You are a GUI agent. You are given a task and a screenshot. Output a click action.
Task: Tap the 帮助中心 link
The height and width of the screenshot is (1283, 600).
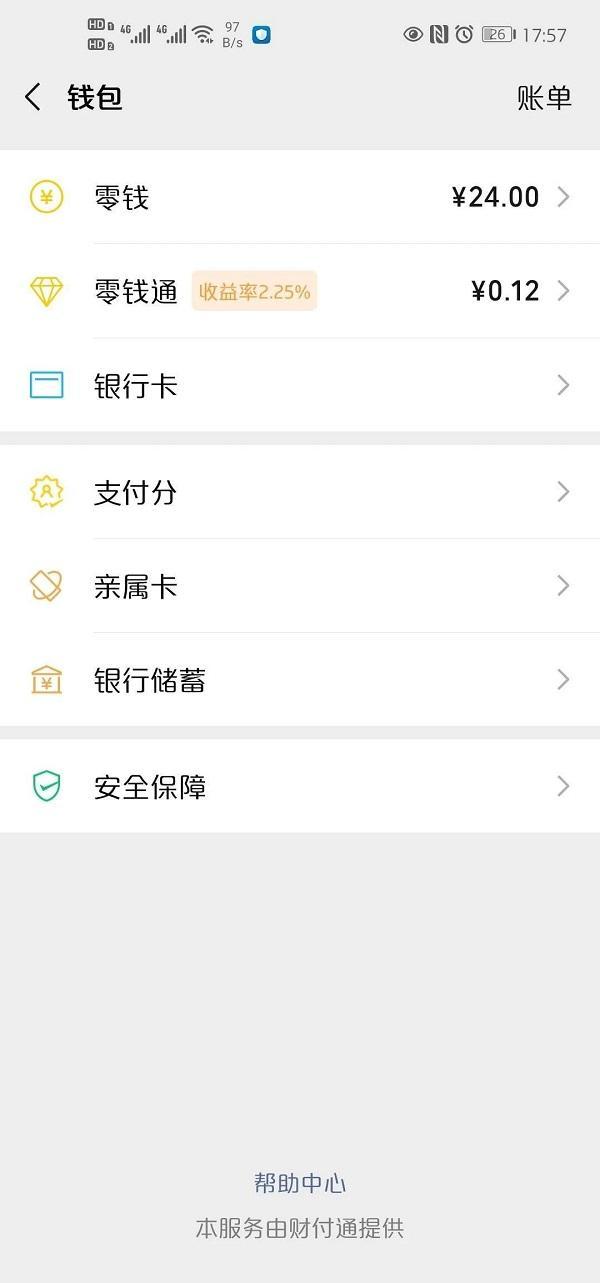pyautogui.click(x=300, y=1184)
